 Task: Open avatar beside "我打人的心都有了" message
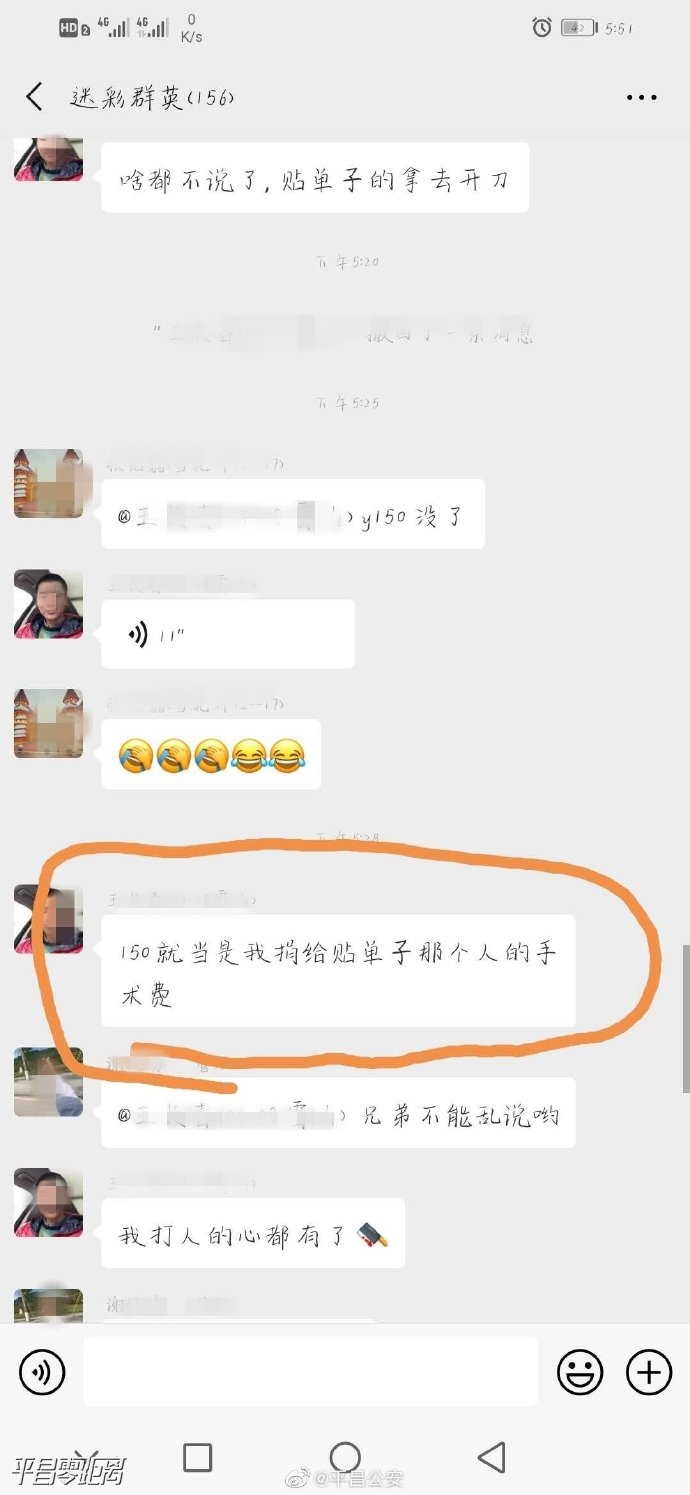tap(48, 1202)
